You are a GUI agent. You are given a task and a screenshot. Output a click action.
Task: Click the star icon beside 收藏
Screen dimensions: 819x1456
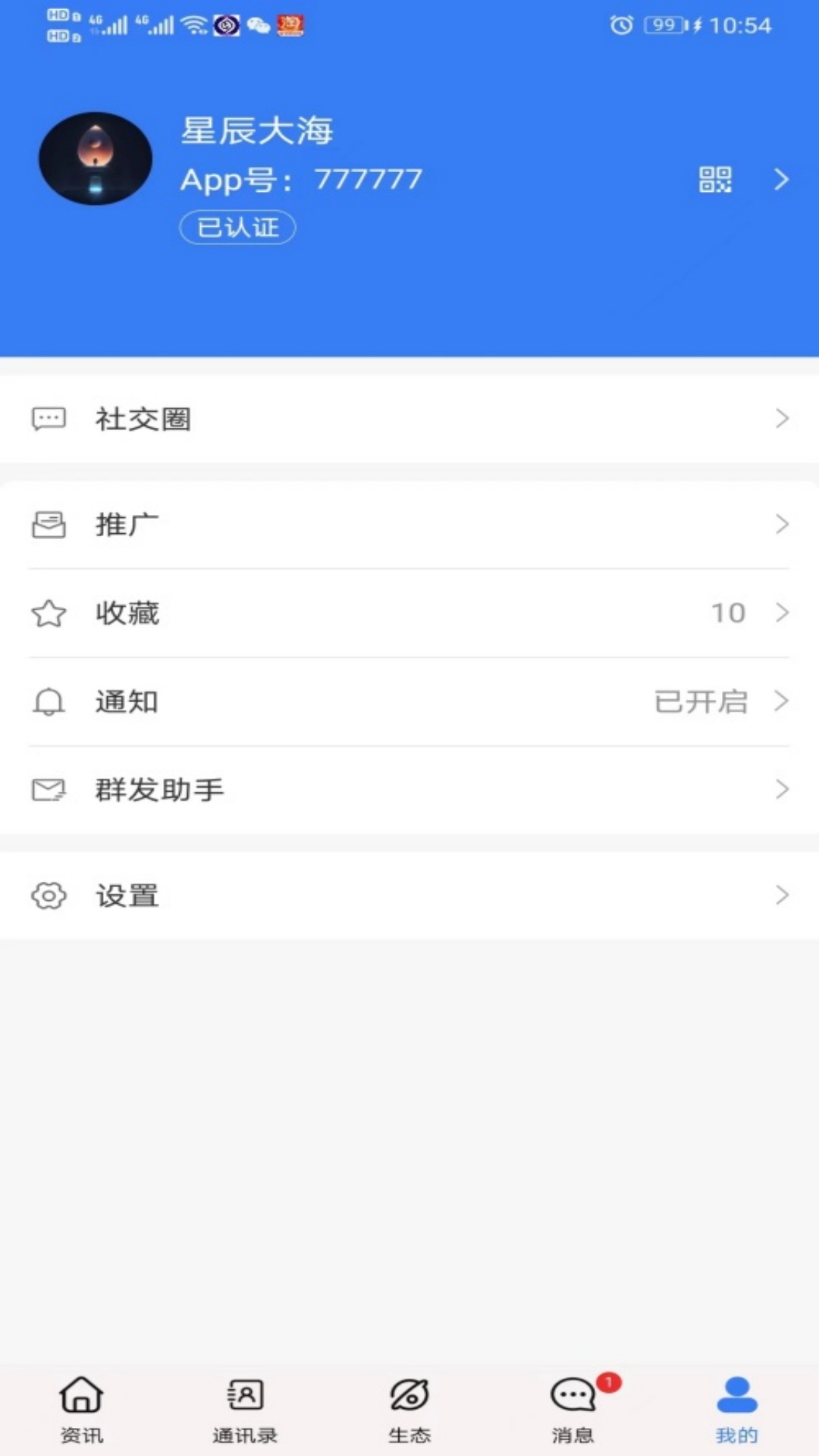pos(47,613)
